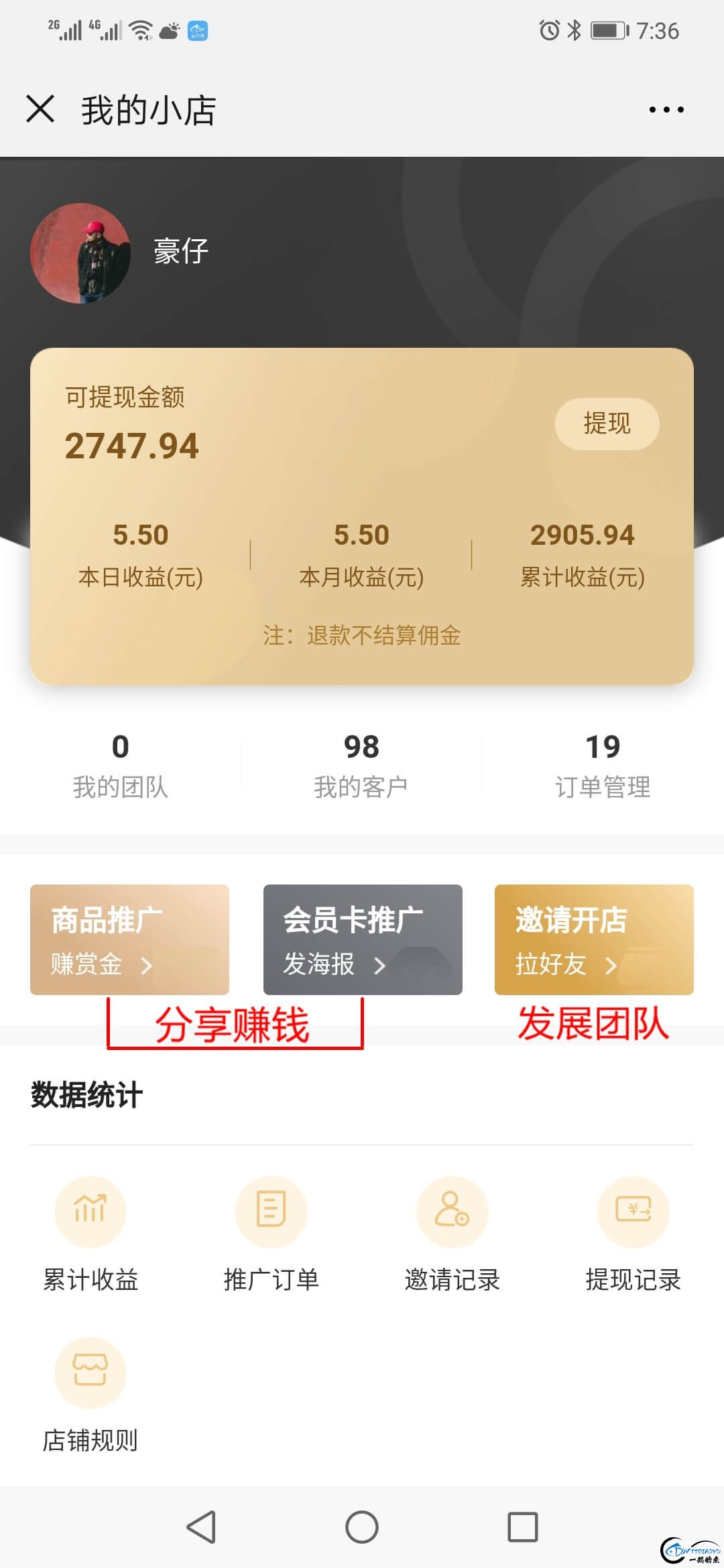Open the three-dot overflow menu
Screen dimensions: 724x1568
[x=666, y=109]
